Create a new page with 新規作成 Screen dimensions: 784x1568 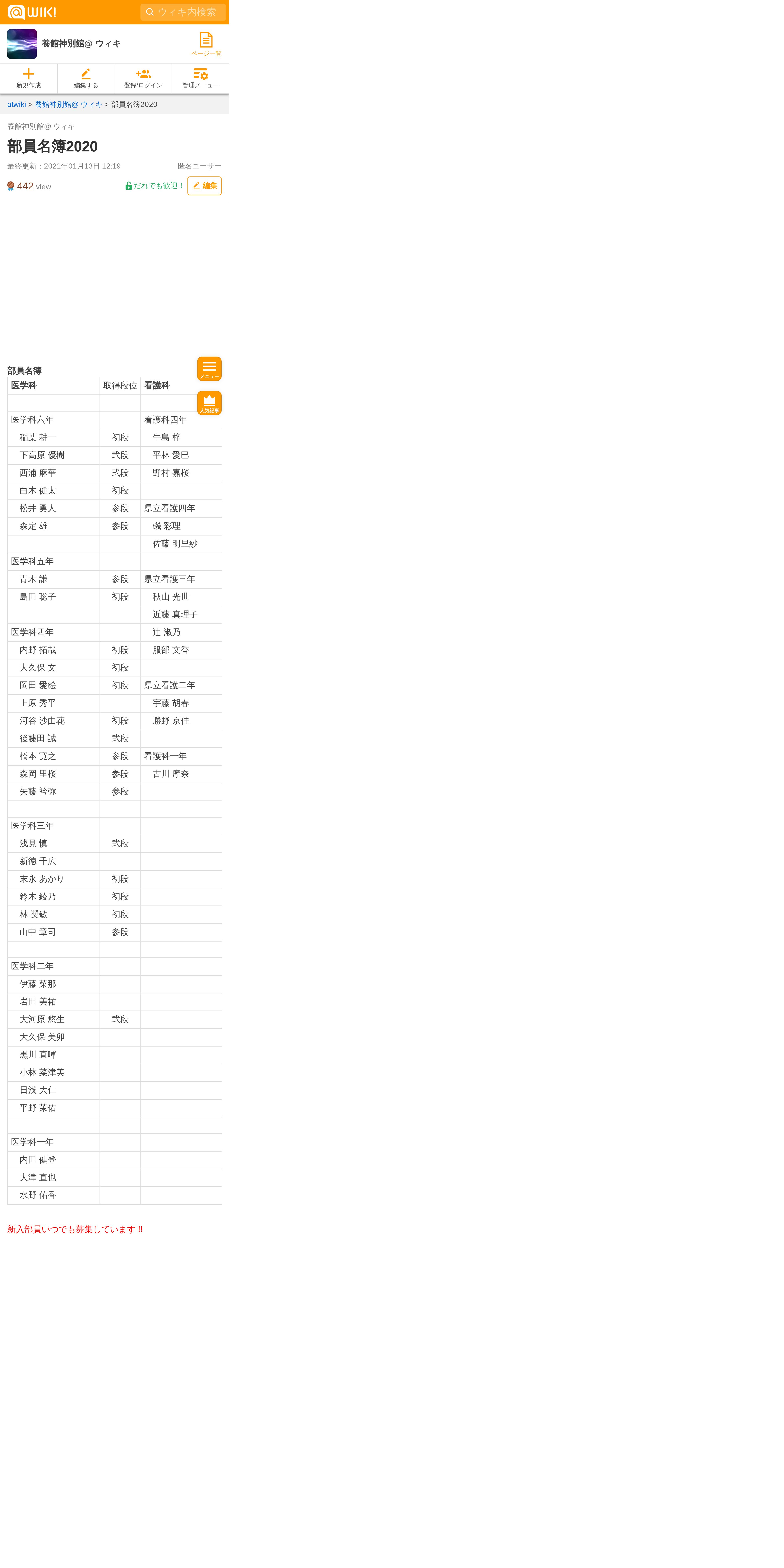[29, 79]
